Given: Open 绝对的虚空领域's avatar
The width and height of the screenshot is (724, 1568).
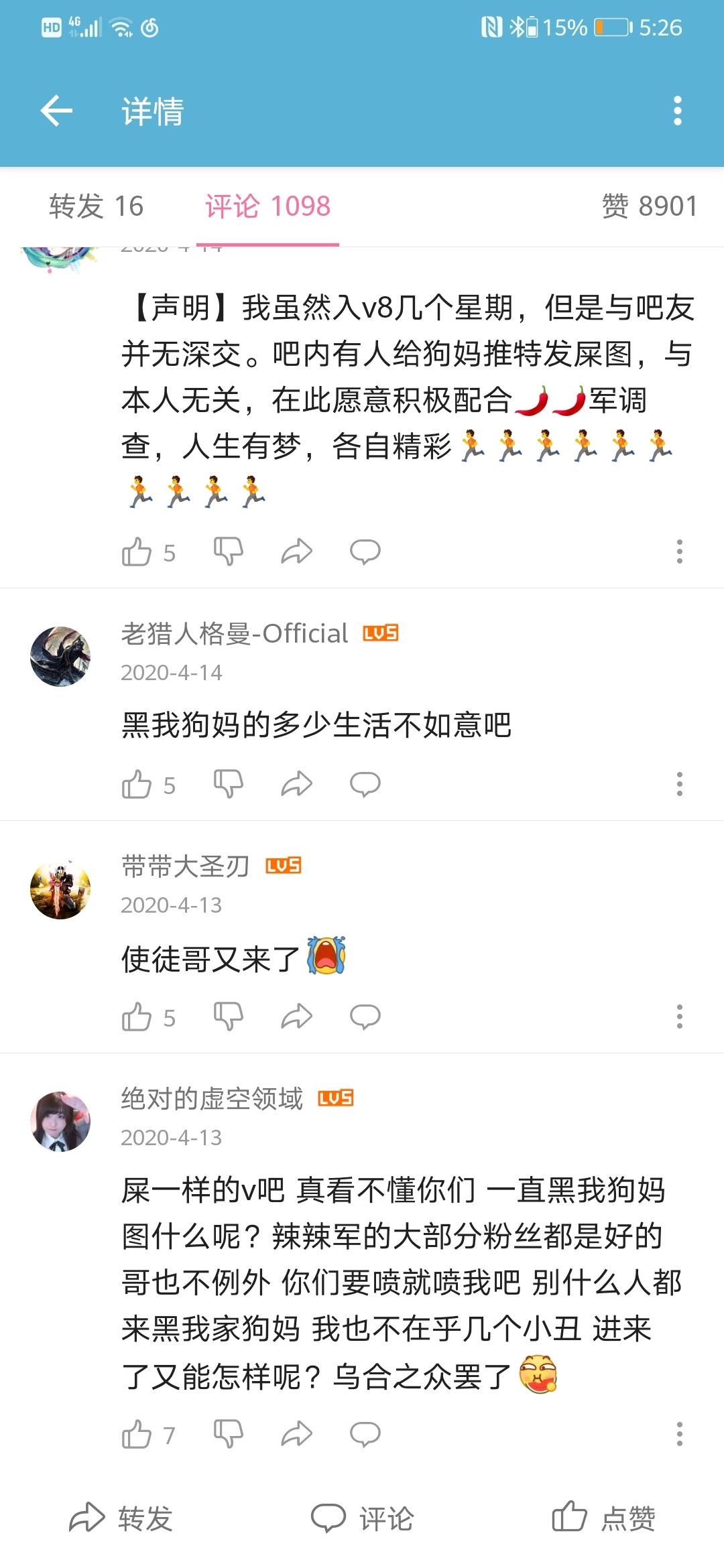Looking at the screenshot, I should pos(60,1122).
